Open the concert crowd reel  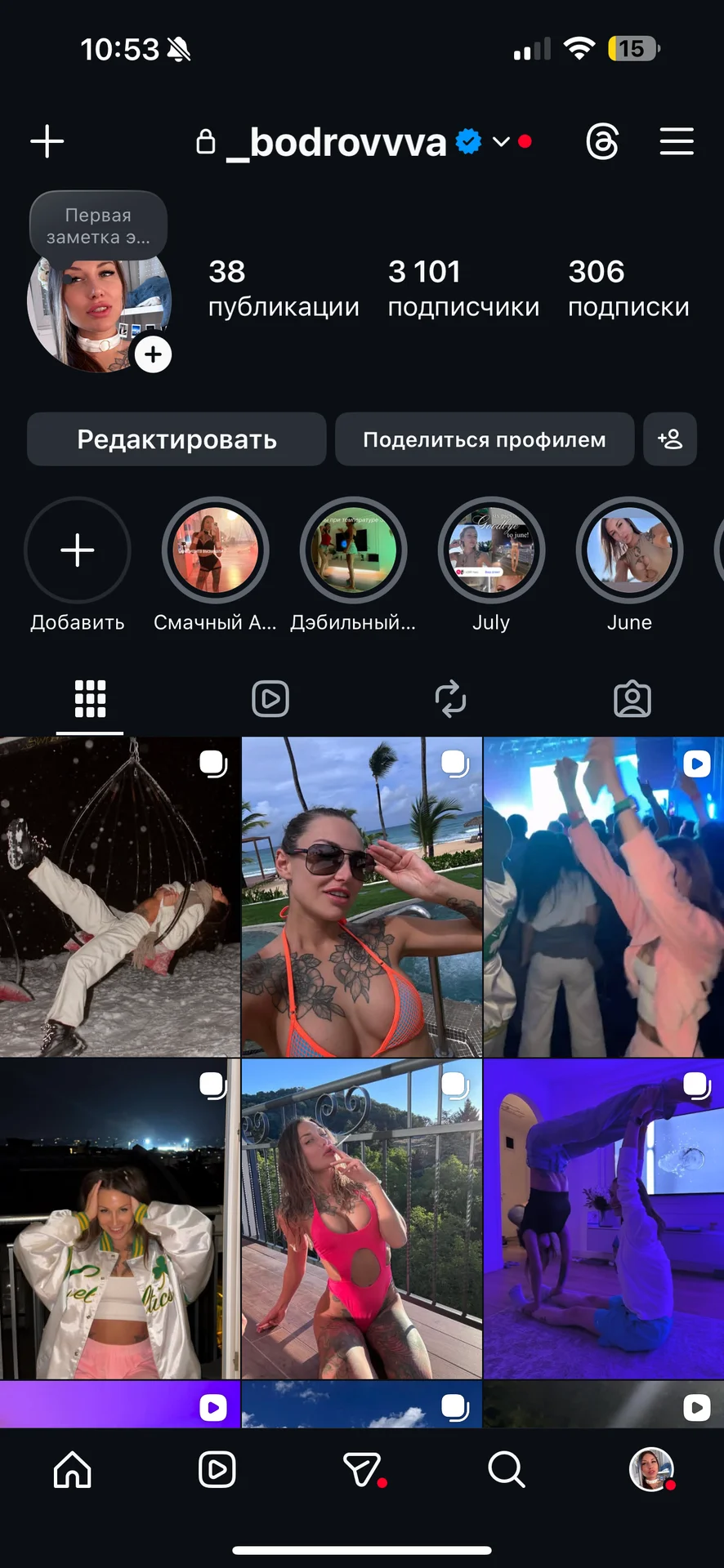coord(603,897)
